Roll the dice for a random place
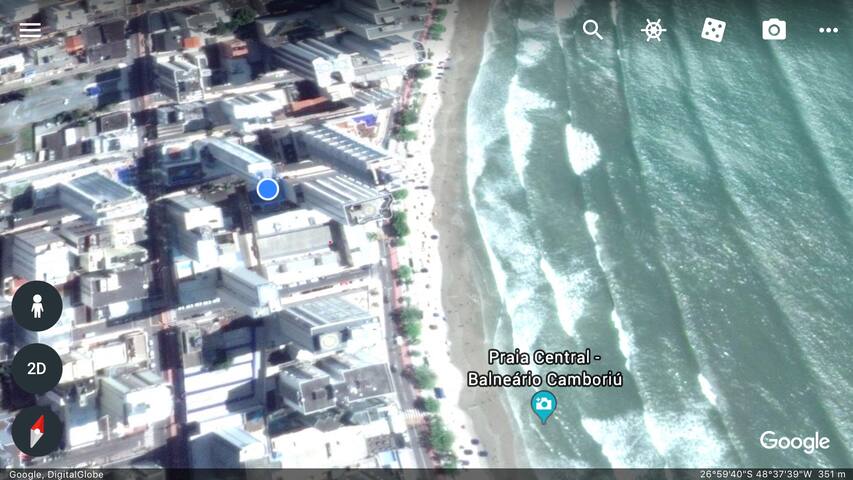 click(x=713, y=29)
